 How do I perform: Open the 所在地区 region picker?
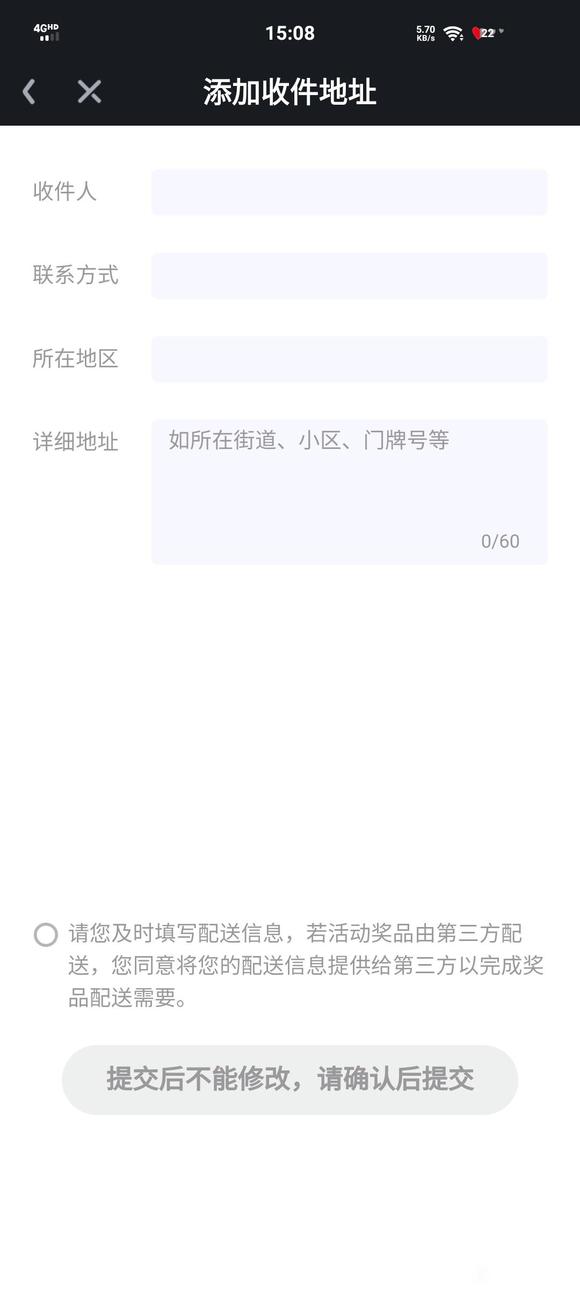click(349, 358)
